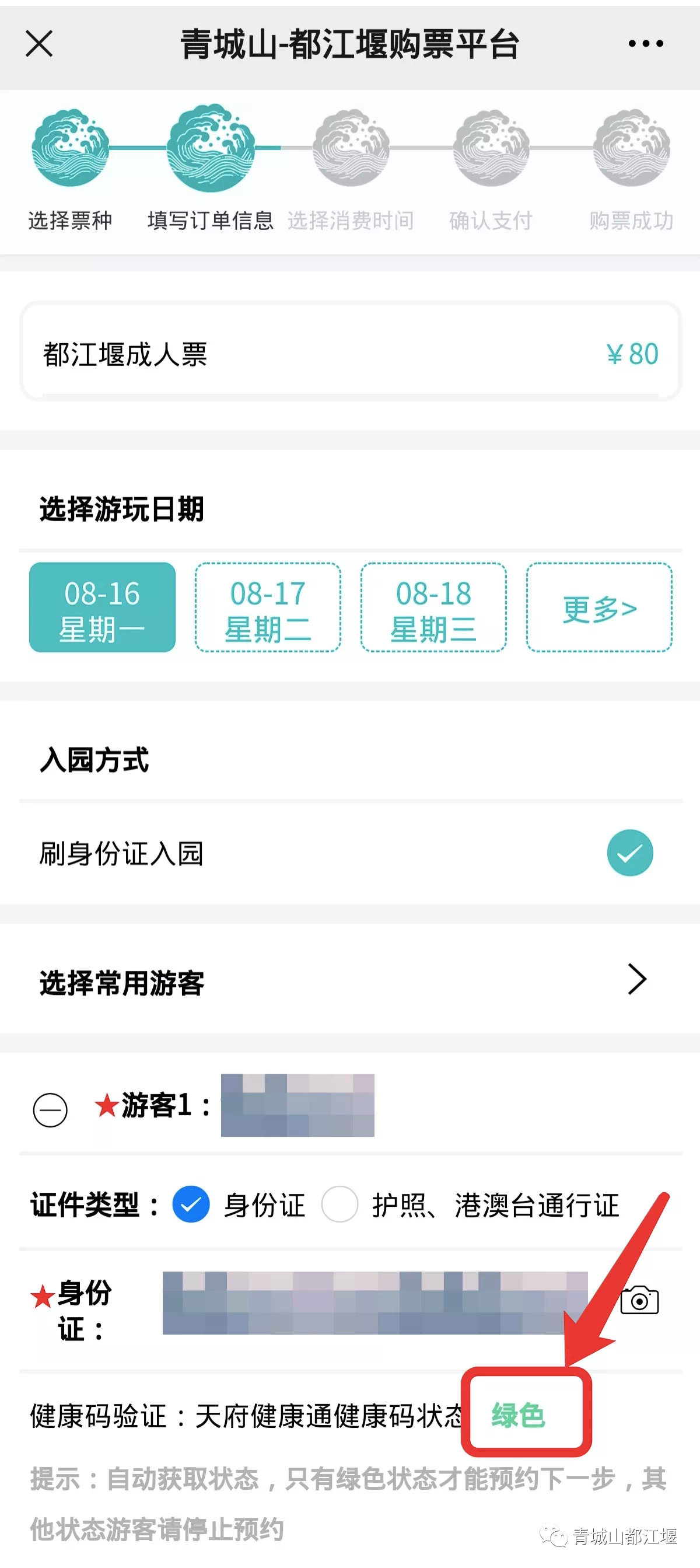Open 选择常用游客 list
This screenshot has height=1568, width=700.
click(x=635, y=979)
